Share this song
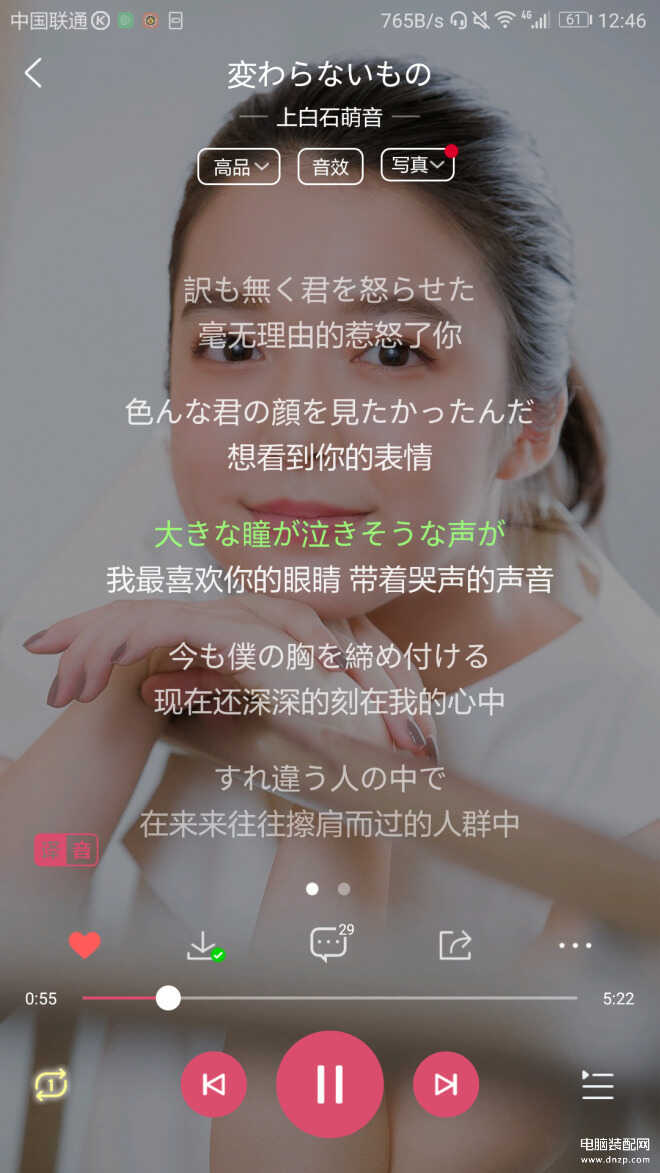The width and height of the screenshot is (660, 1173). [455, 945]
